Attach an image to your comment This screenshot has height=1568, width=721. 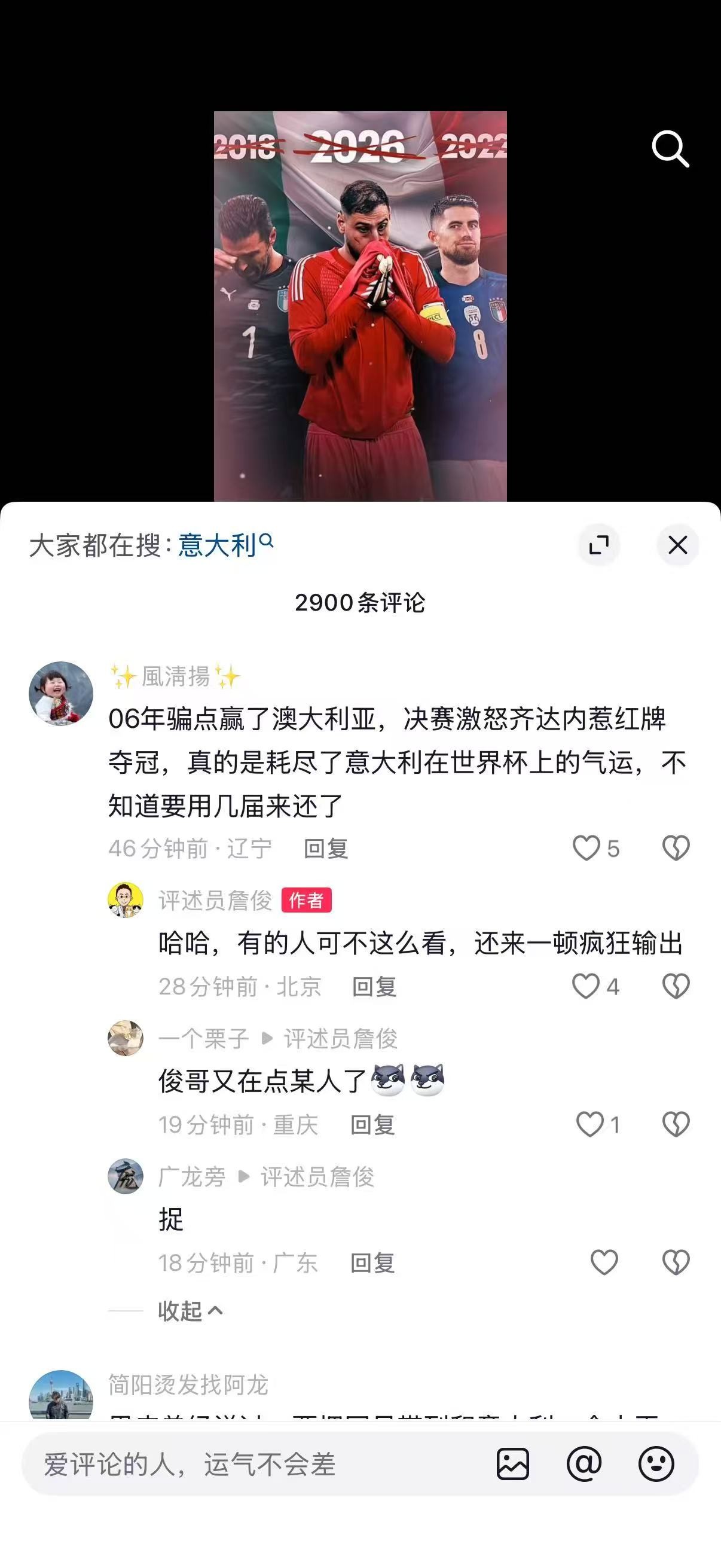point(513,1464)
